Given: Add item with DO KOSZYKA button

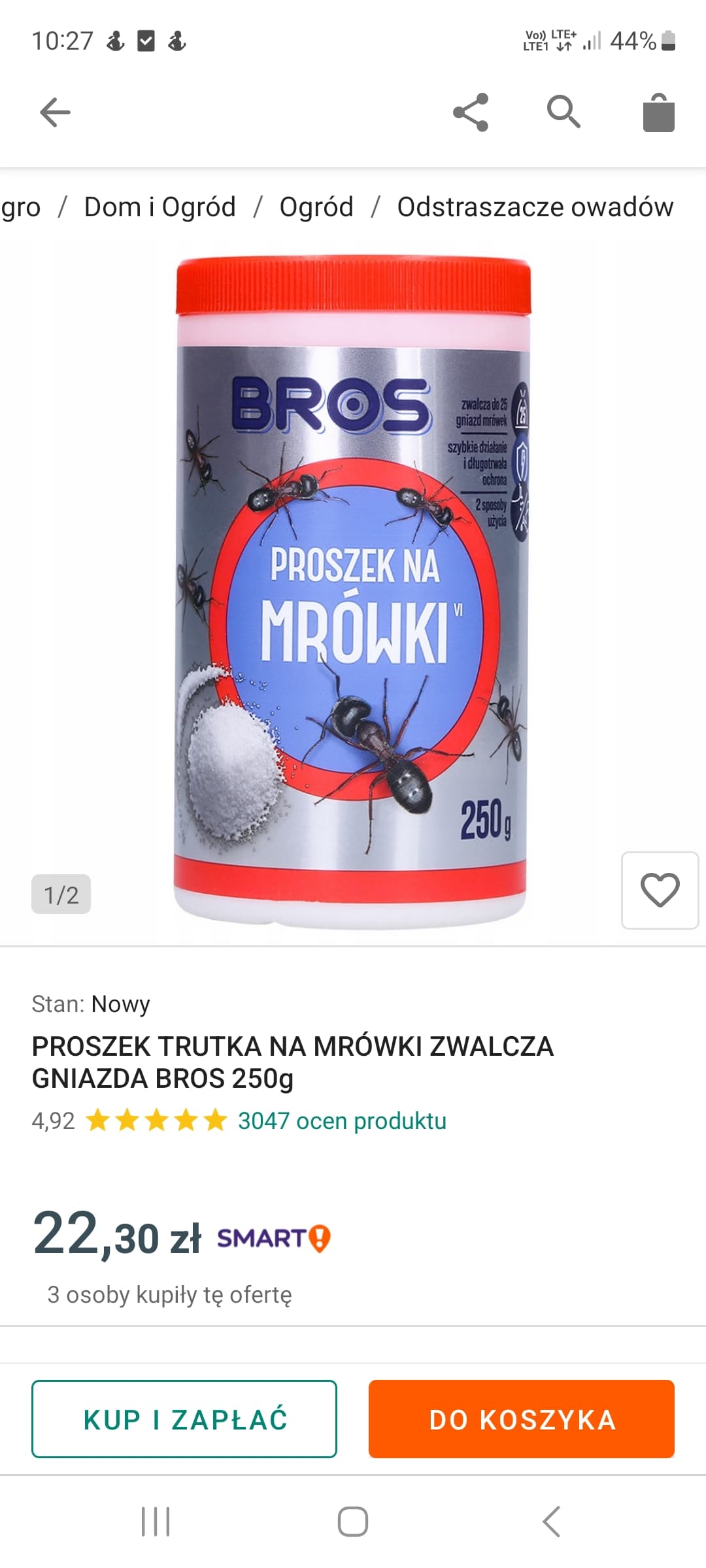Looking at the screenshot, I should click(x=522, y=1419).
